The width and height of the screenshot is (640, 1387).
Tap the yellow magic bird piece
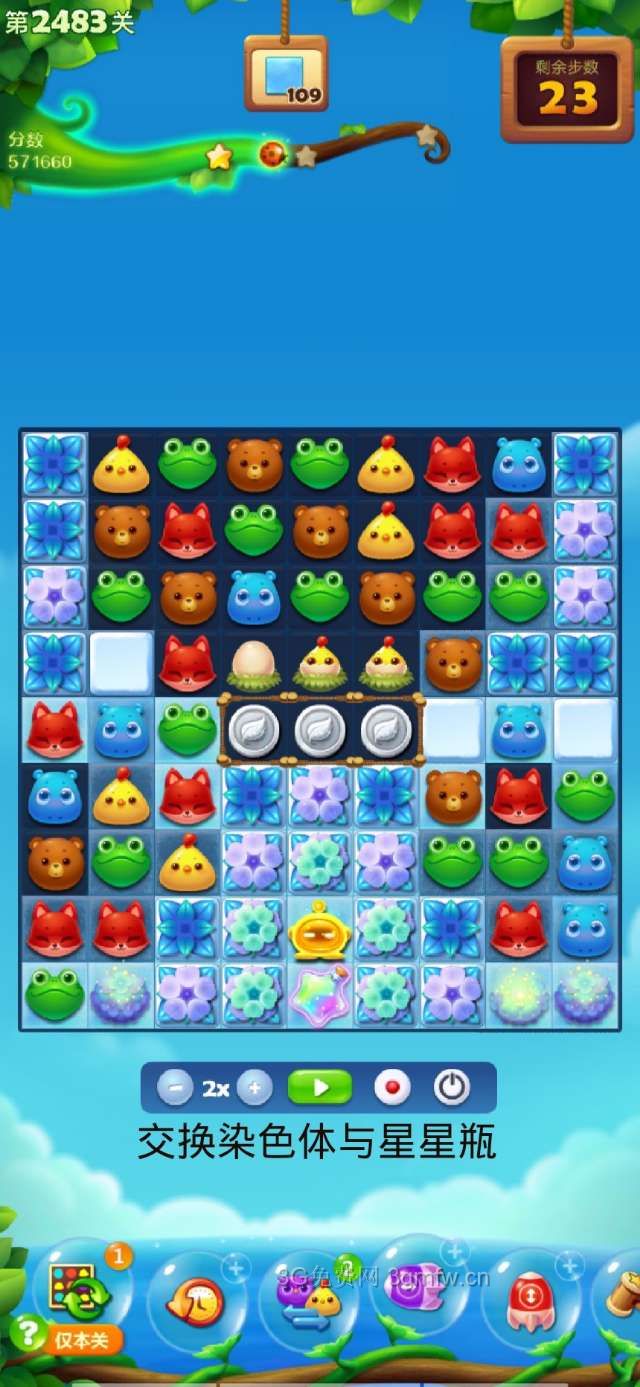(319, 930)
